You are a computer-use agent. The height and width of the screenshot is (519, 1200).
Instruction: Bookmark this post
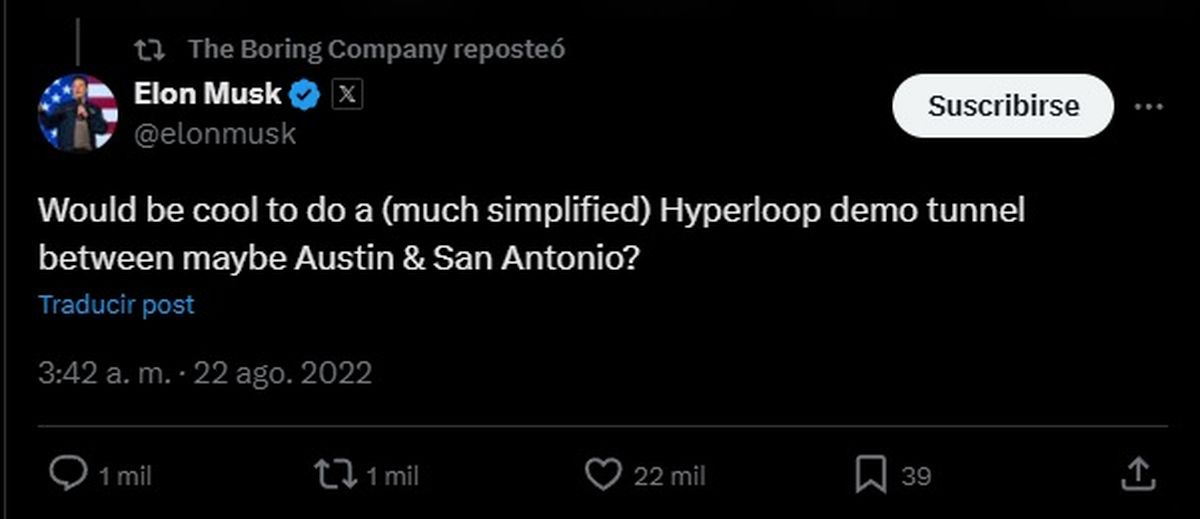(871, 474)
